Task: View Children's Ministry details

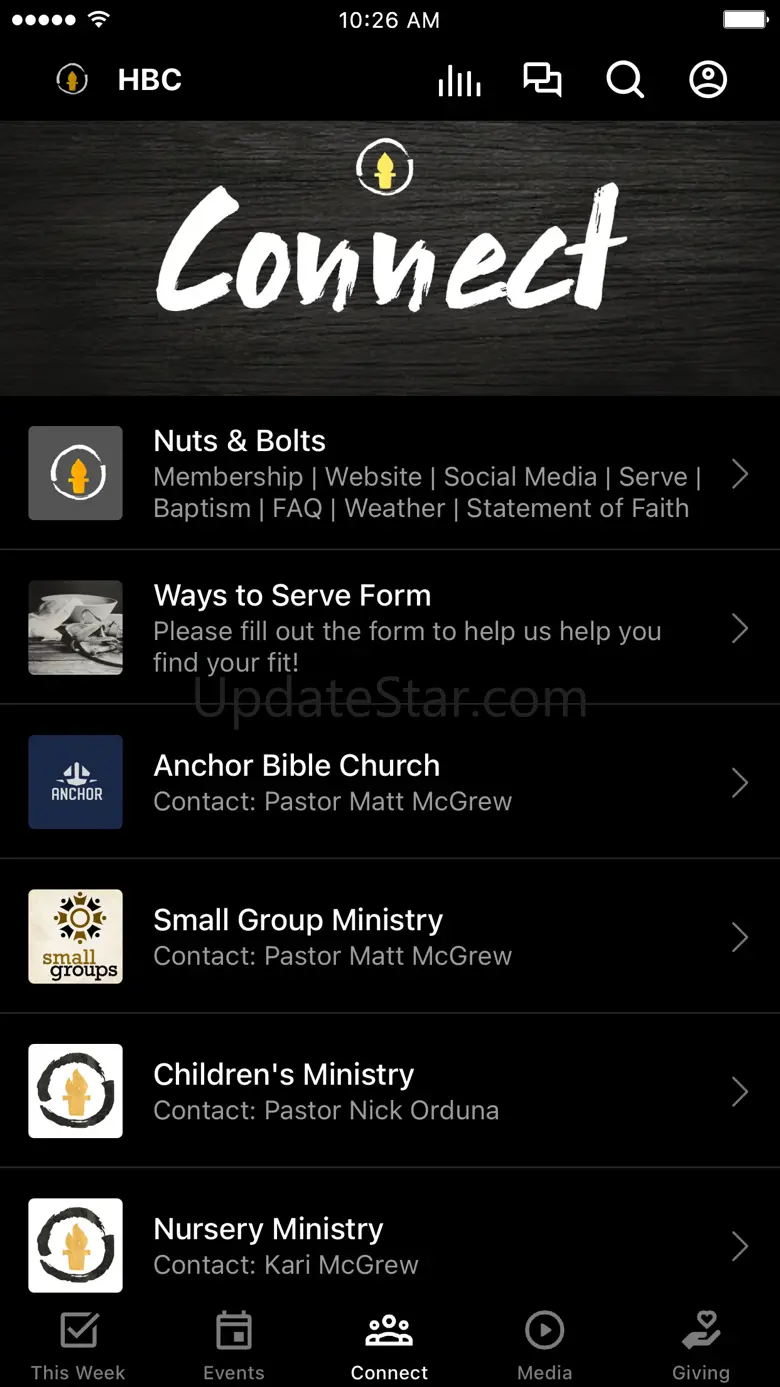Action: [390, 1091]
